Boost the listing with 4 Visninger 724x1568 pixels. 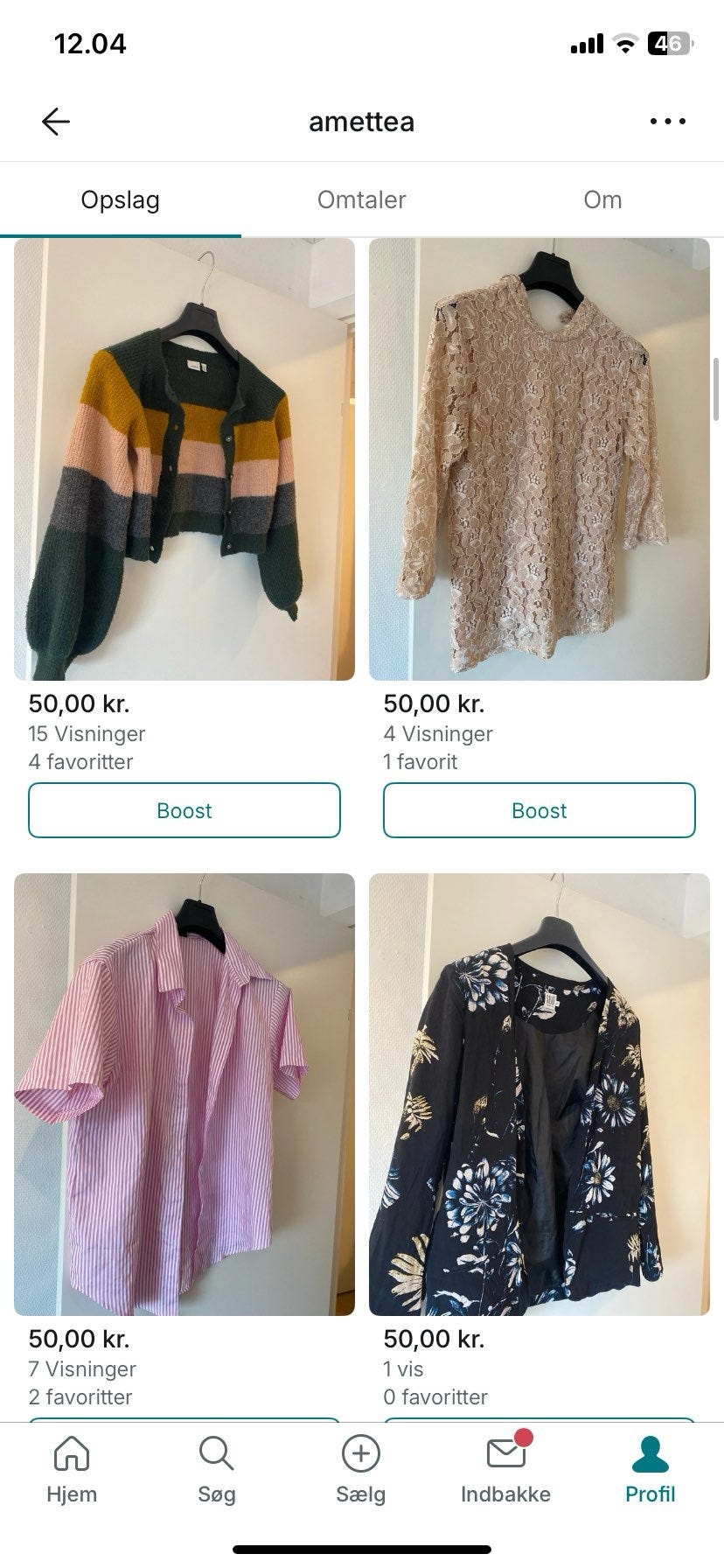coord(540,810)
